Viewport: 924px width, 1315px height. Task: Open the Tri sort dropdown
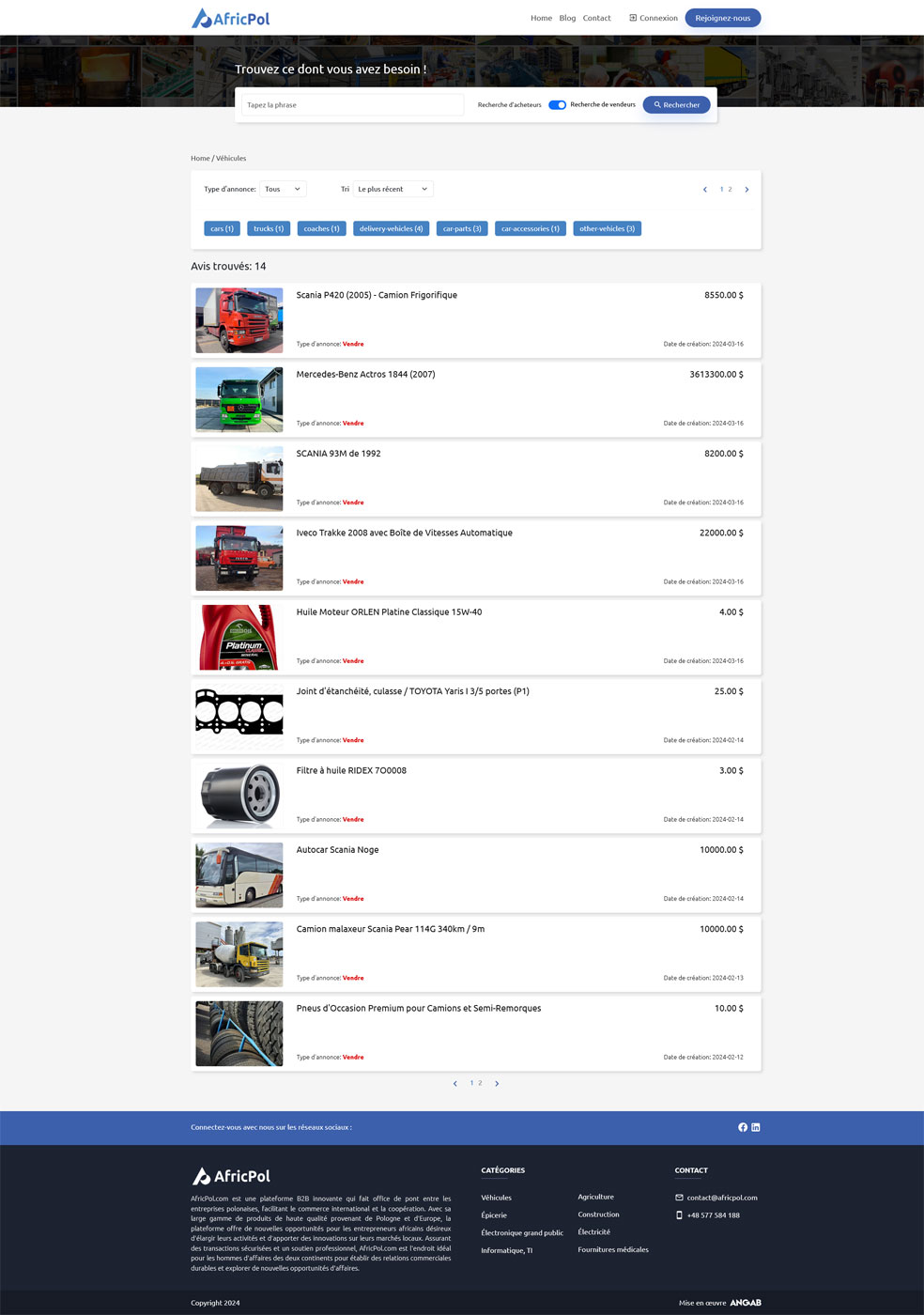(x=393, y=189)
